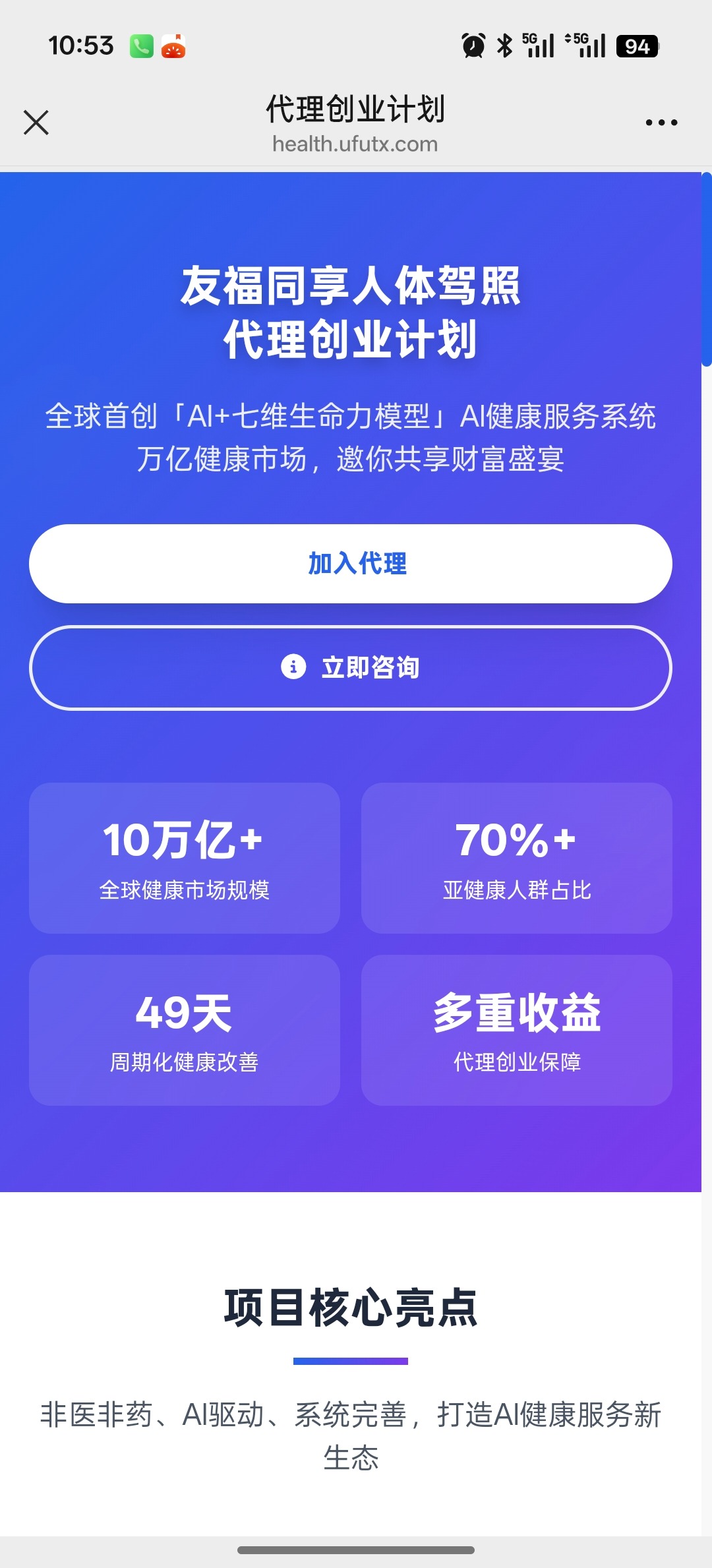
Task: Tap the 立即咨询 button
Action: point(356,667)
